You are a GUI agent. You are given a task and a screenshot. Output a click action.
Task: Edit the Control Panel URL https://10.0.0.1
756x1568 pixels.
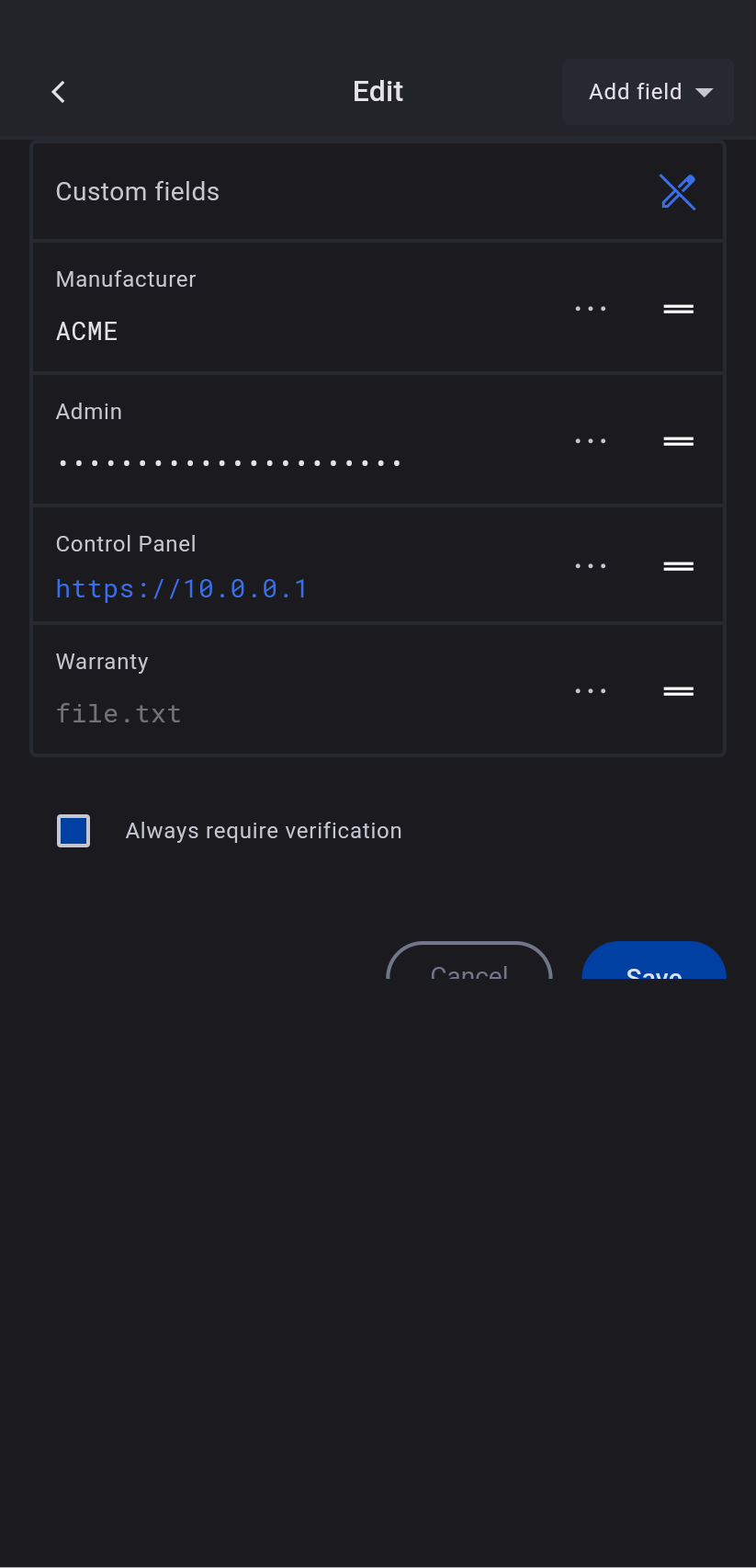coord(182,589)
